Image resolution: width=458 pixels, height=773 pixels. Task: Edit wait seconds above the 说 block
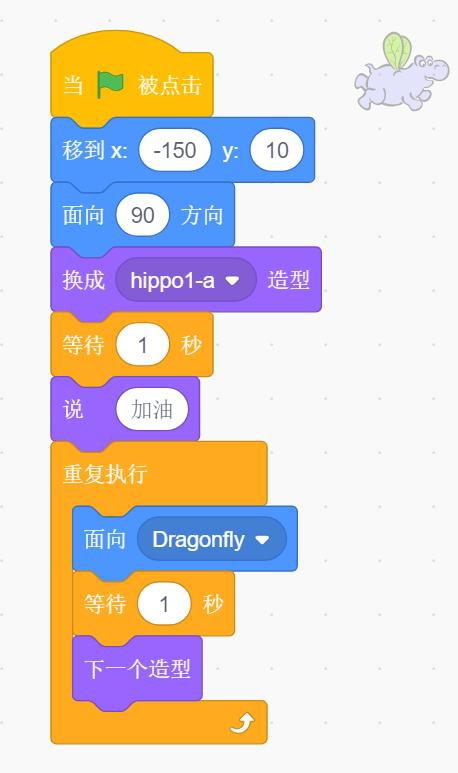(142, 344)
